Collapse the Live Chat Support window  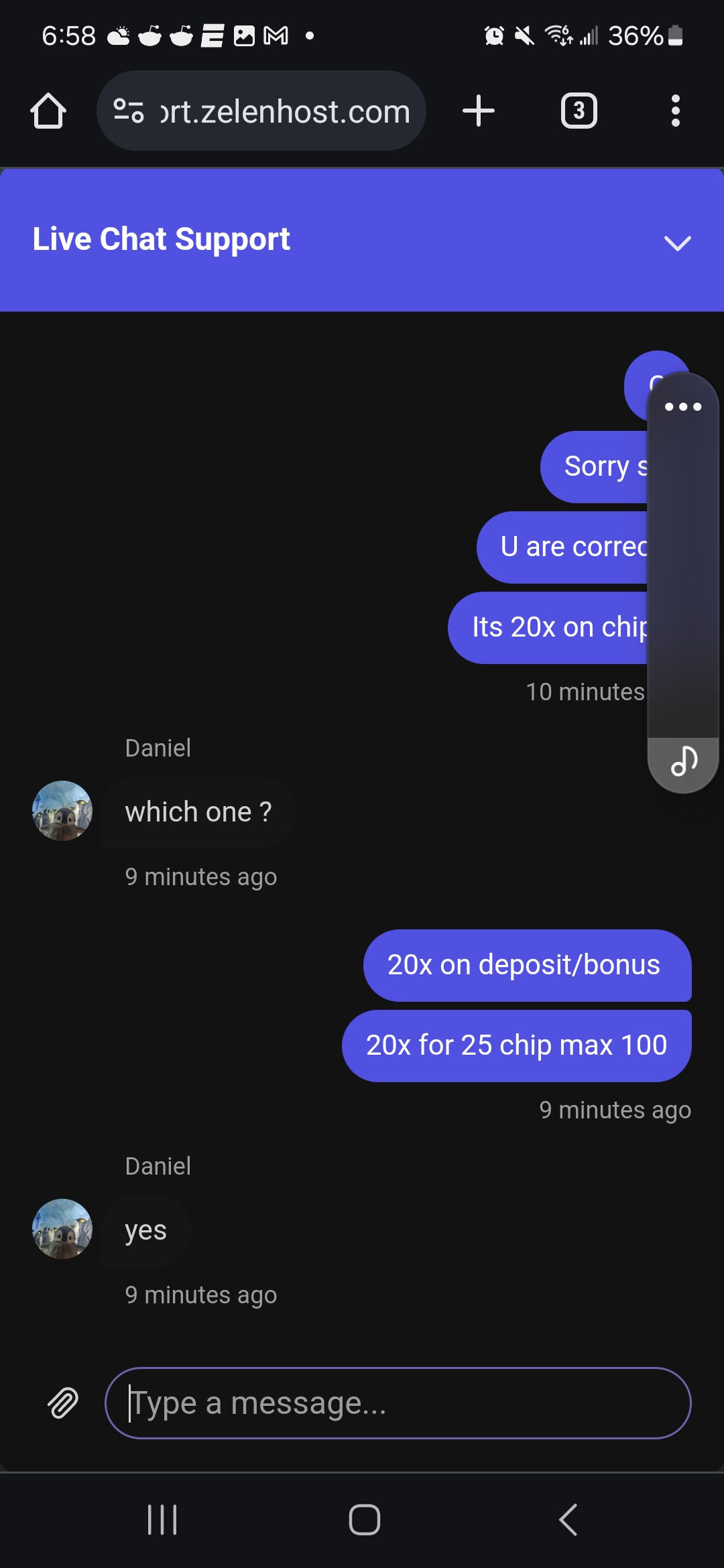point(677,243)
